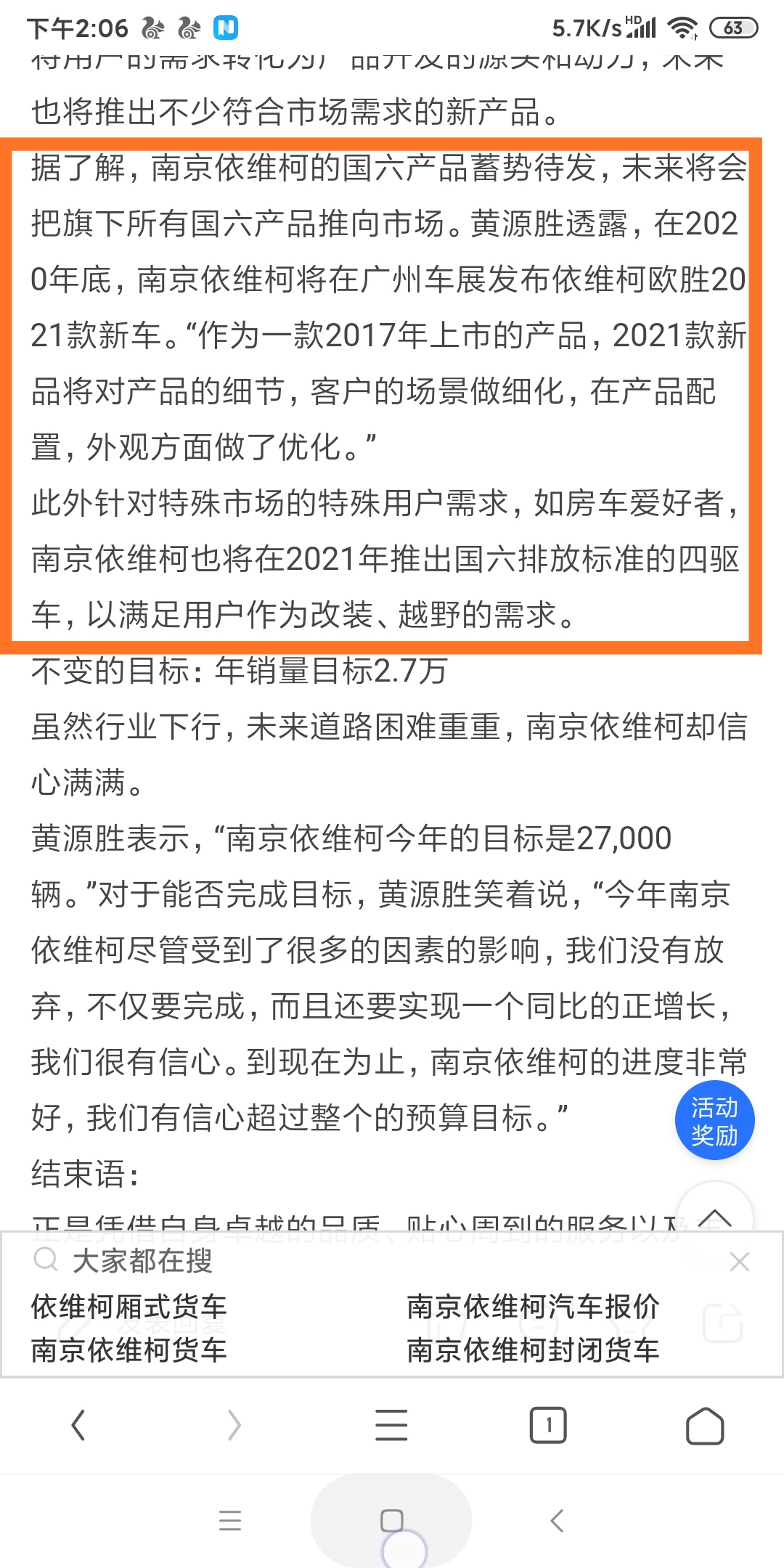Image resolution: width=784 pixels, height=1568 pixels.
Task: Open the browser menu
Action: tap(391, 1425)
